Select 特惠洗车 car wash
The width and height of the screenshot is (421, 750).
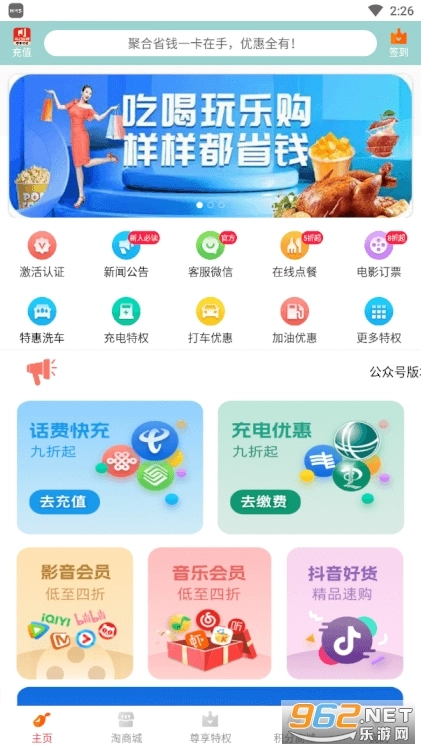42,320
